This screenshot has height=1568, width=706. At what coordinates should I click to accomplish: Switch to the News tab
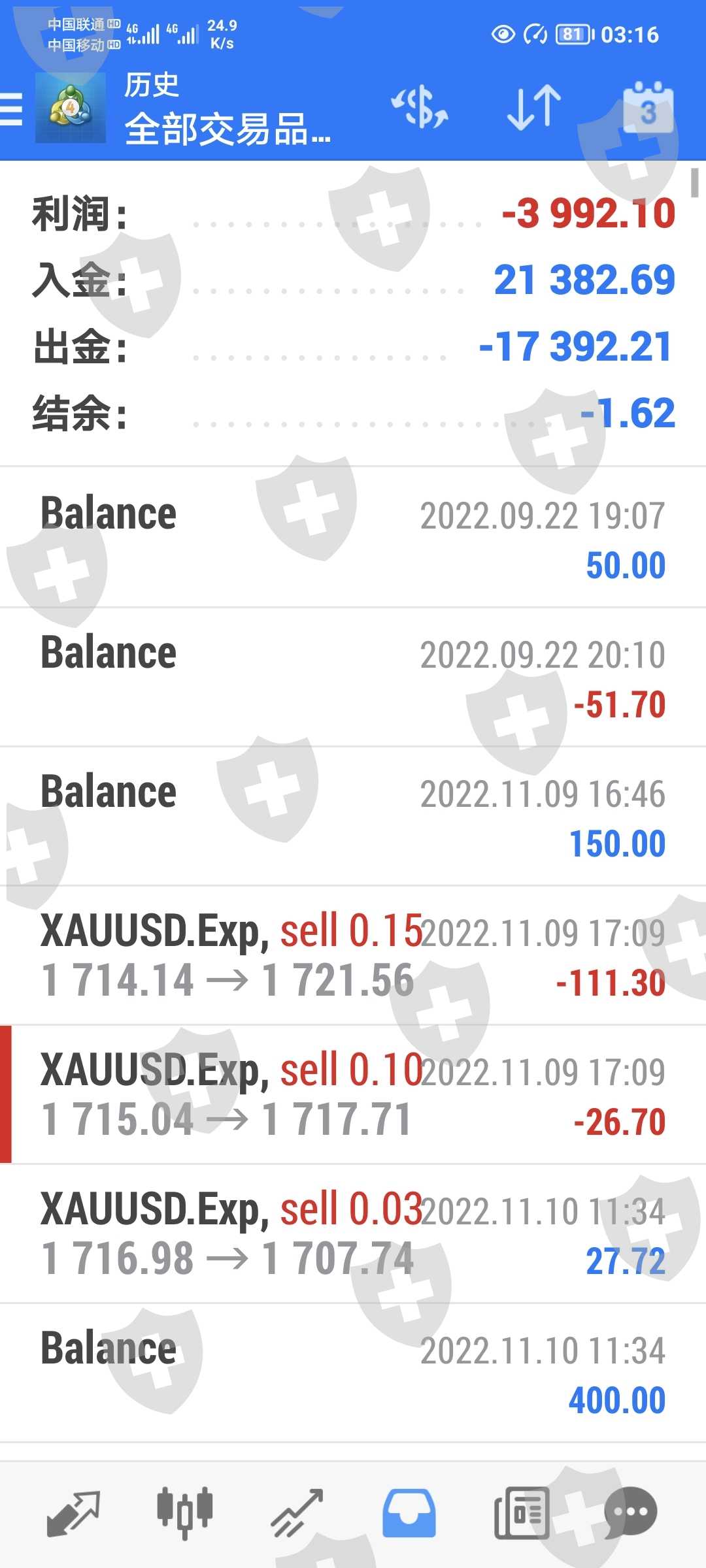coord(521,1513)
